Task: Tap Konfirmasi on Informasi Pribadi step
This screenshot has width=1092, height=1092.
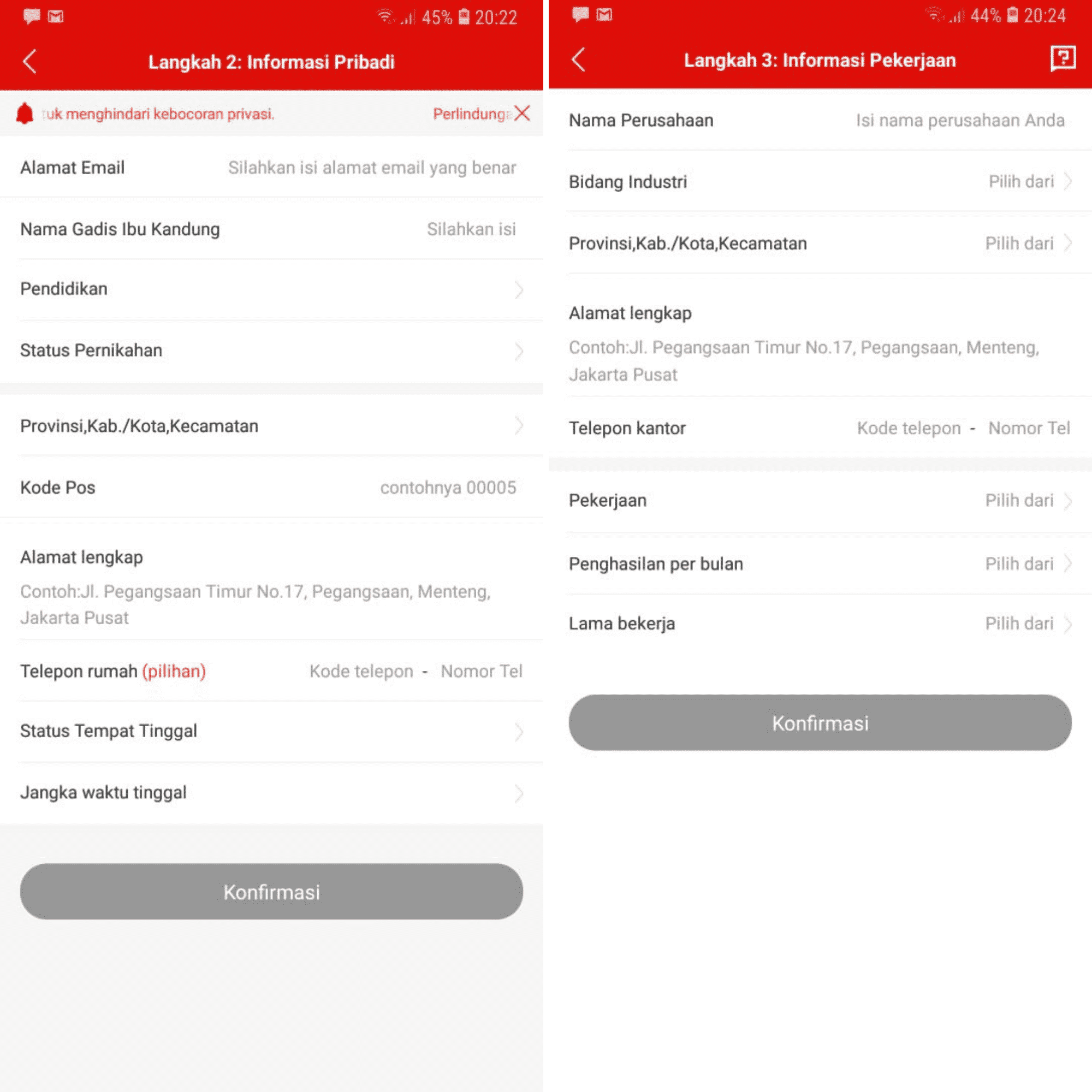Action: pyautogui.click(x=271, y=892)
